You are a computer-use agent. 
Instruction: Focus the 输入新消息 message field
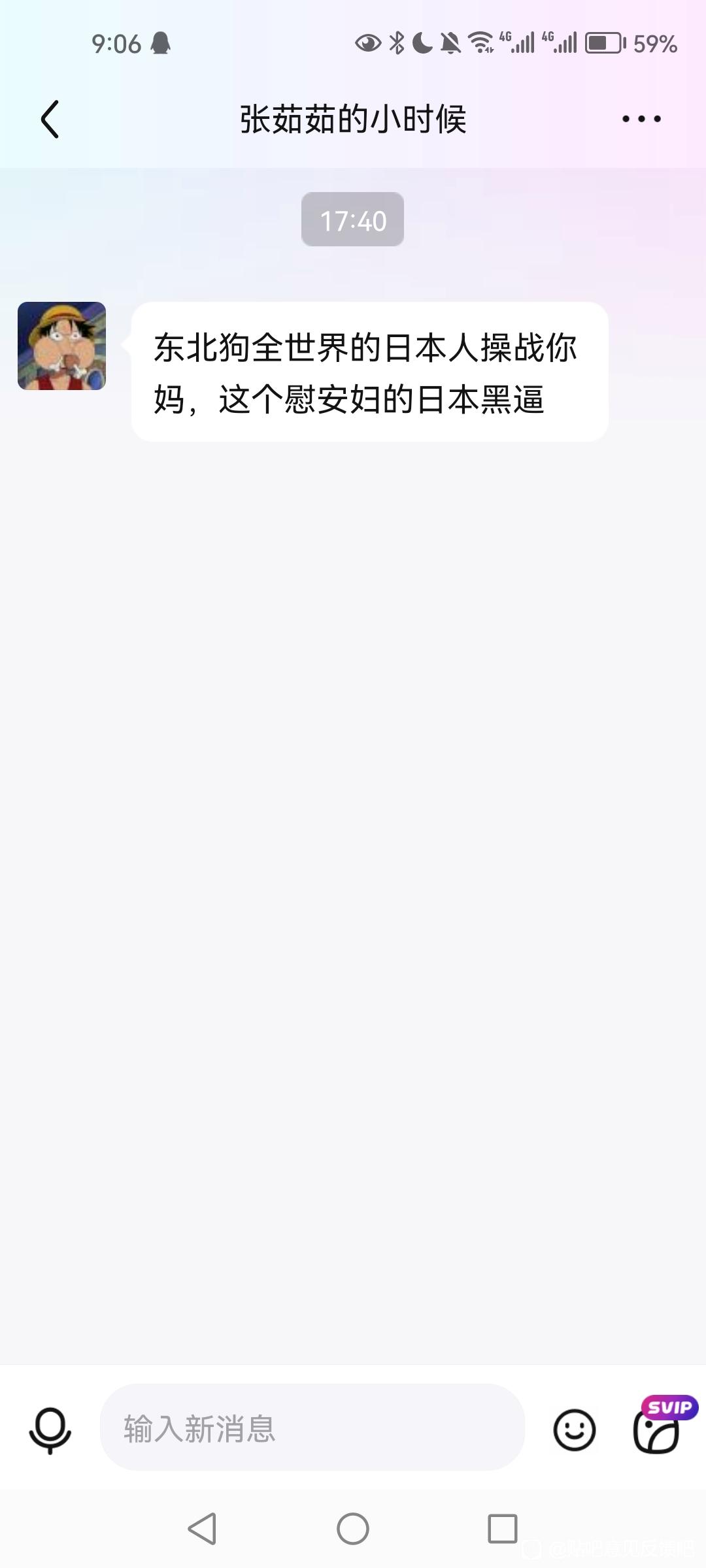pos(312,1429)
